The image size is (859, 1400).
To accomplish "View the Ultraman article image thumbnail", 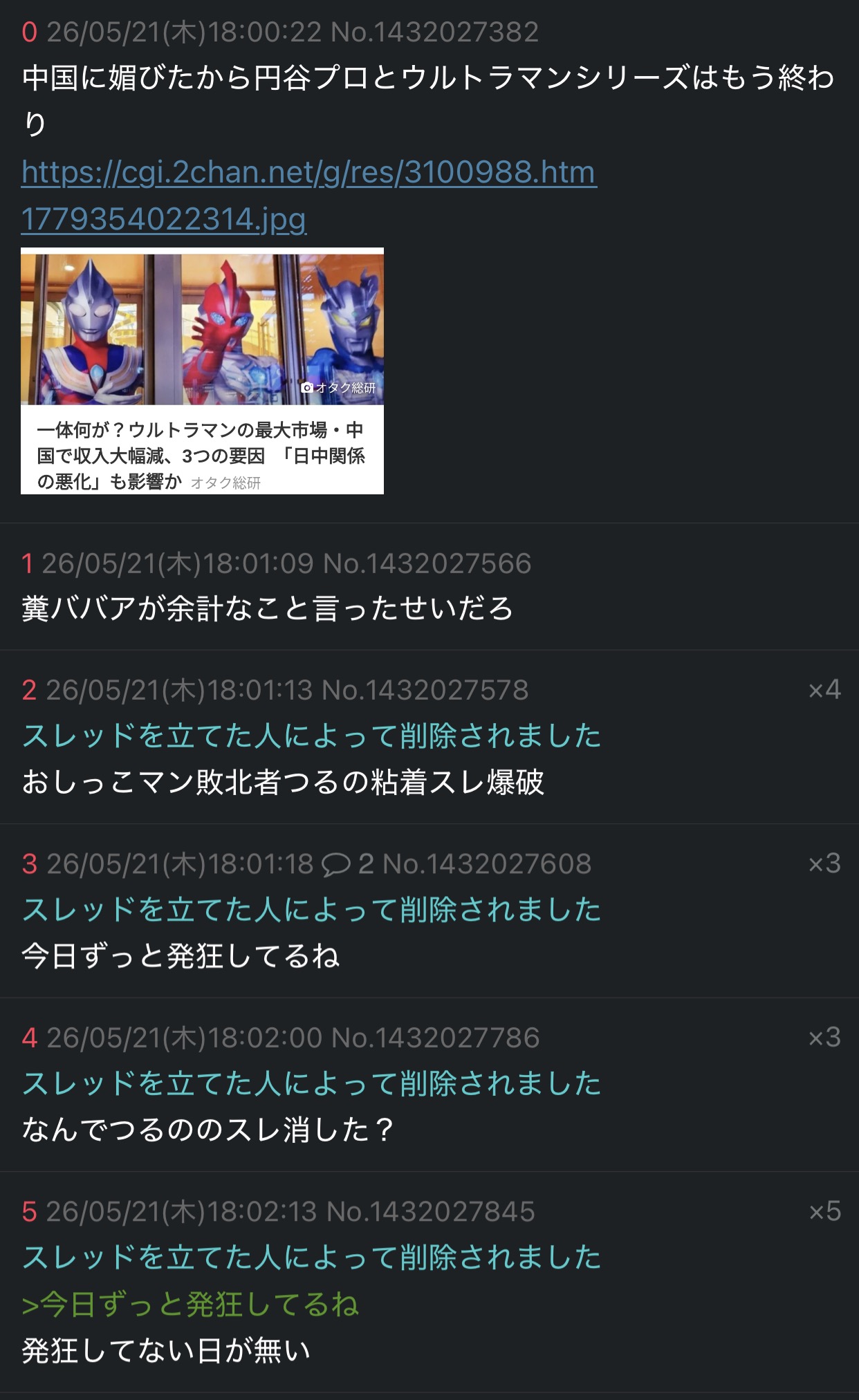I will 202,371.
